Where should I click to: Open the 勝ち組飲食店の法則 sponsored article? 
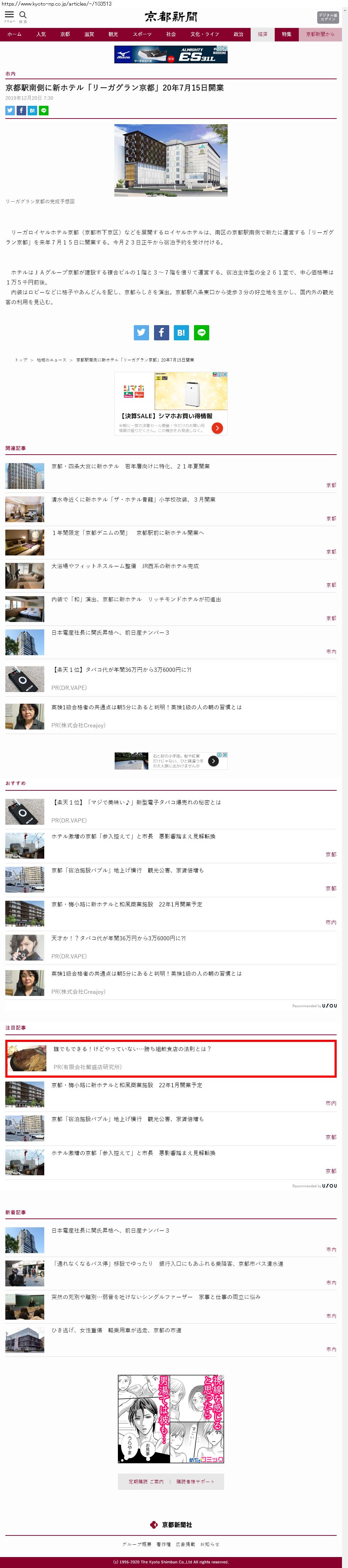132,1049
